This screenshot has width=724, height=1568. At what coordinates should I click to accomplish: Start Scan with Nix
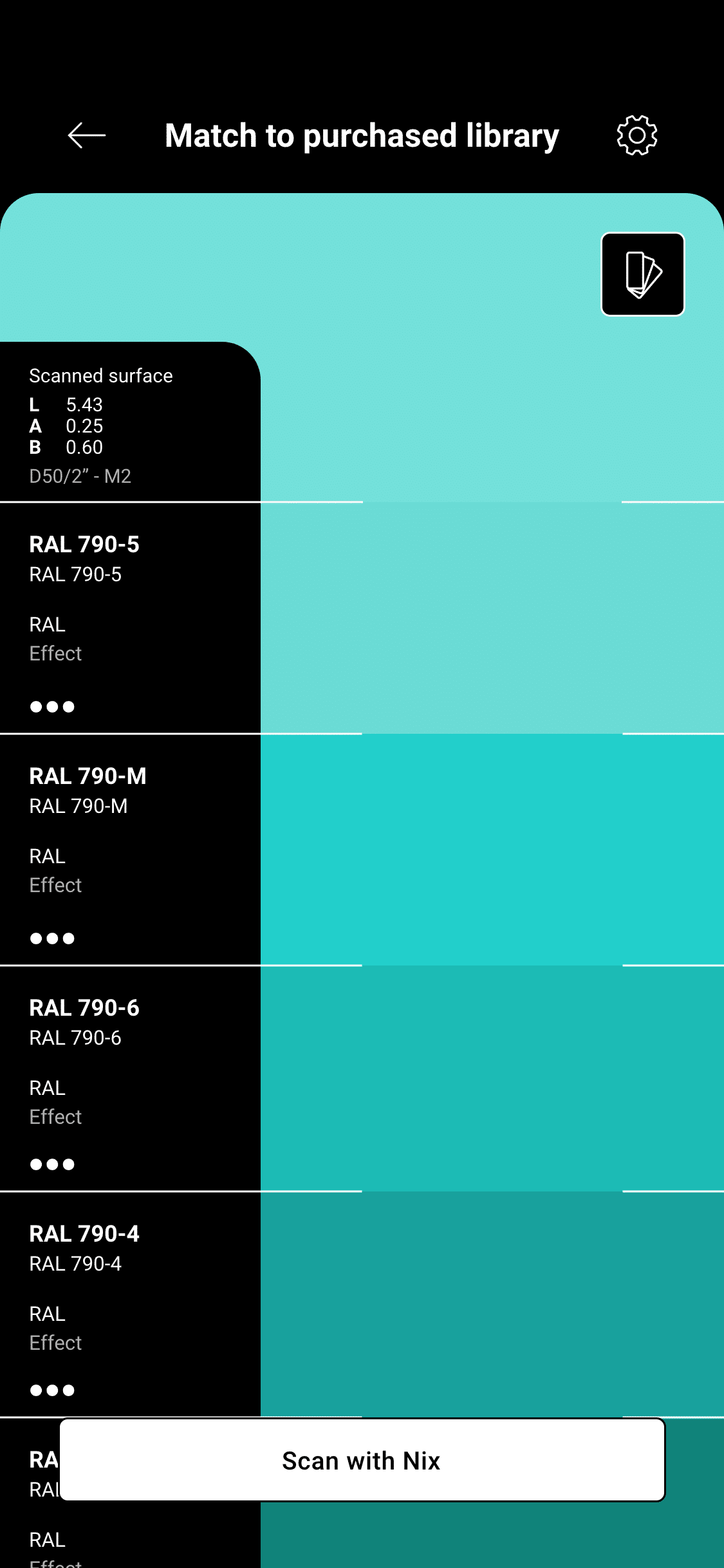(362, 1461)
